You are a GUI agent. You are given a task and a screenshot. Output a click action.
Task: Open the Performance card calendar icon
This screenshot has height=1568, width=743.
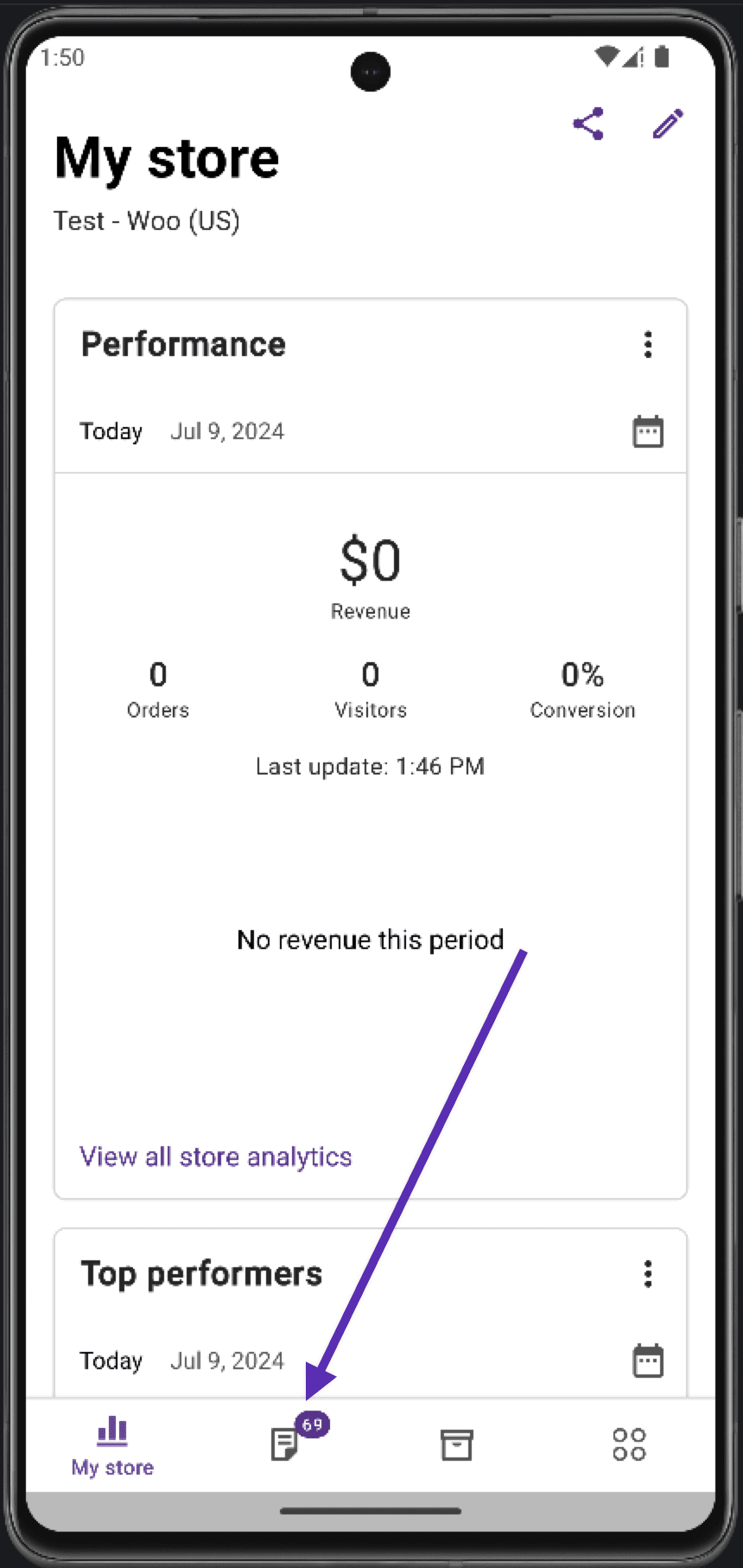point(647,430)
